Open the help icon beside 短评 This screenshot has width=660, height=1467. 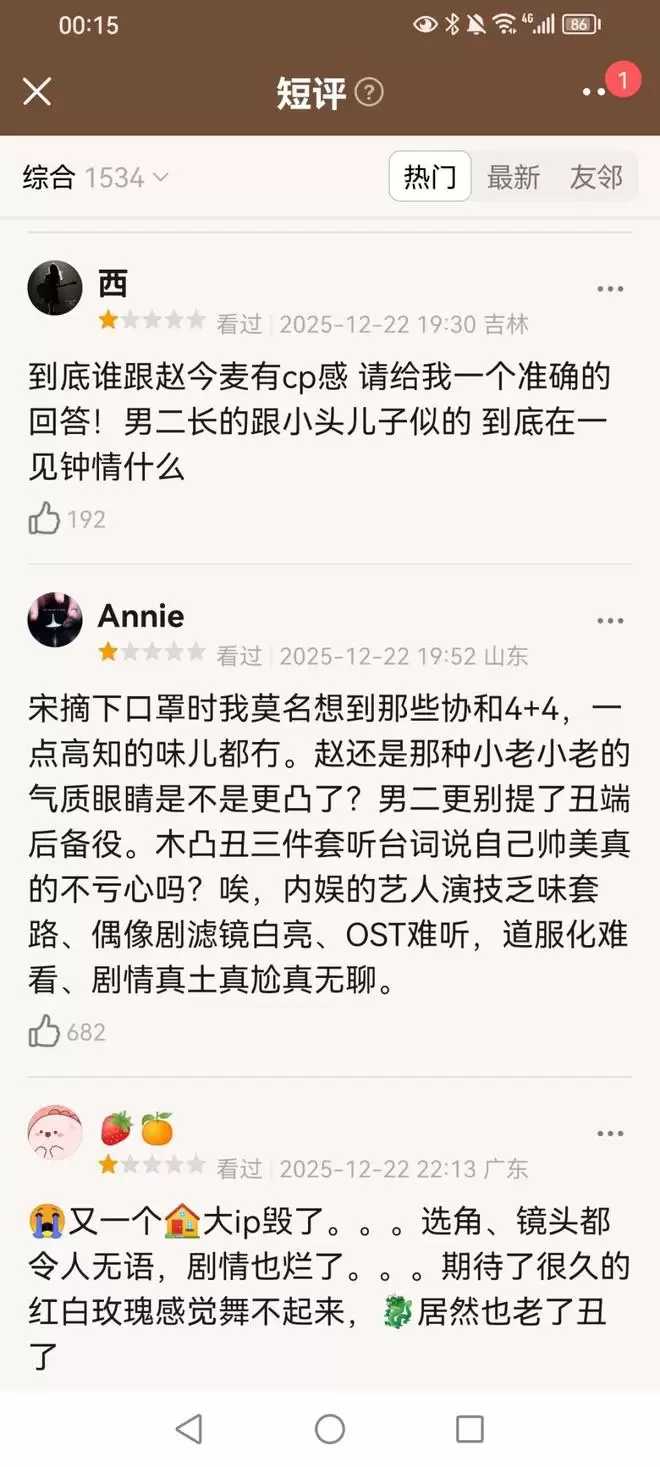click(x=370, y=93)
